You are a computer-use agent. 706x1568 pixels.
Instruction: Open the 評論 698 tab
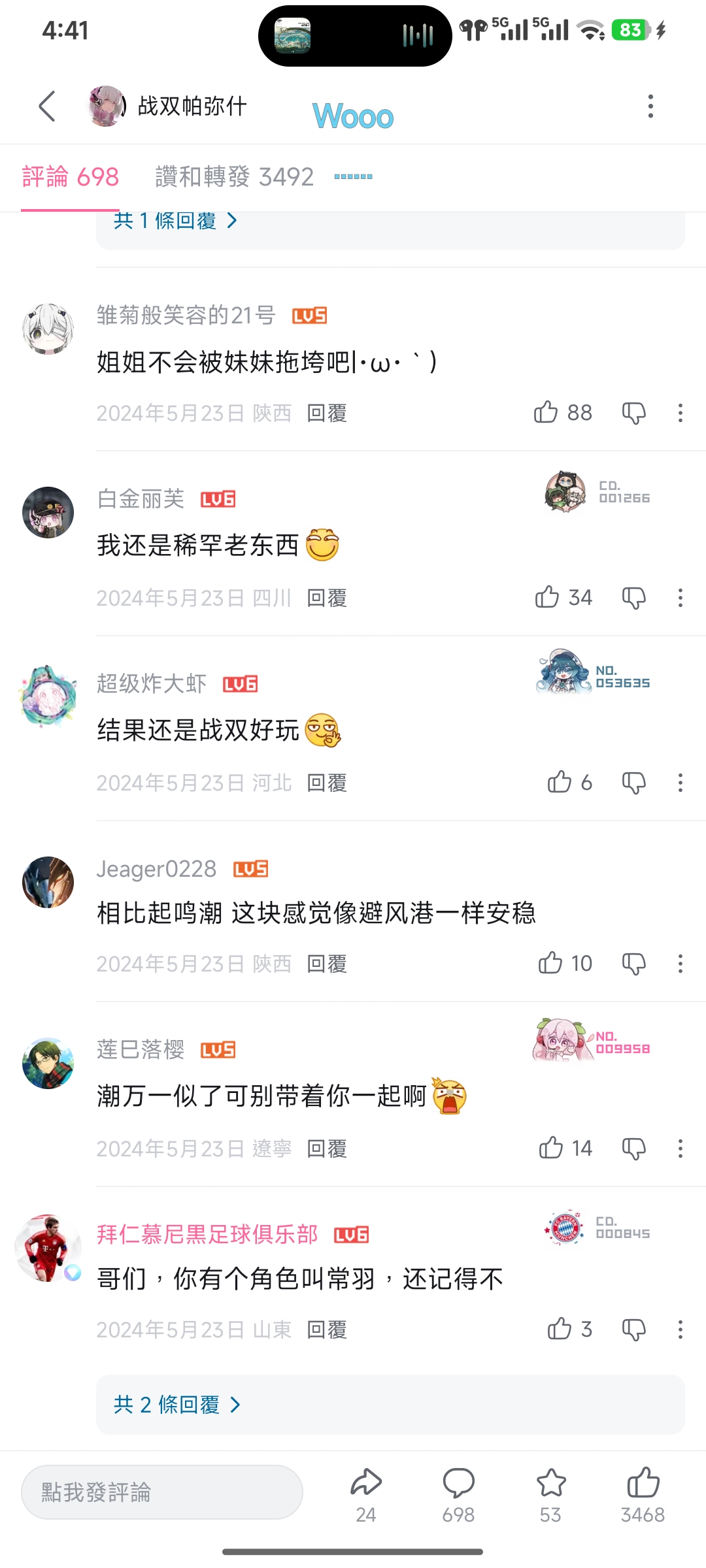point(71,176)
